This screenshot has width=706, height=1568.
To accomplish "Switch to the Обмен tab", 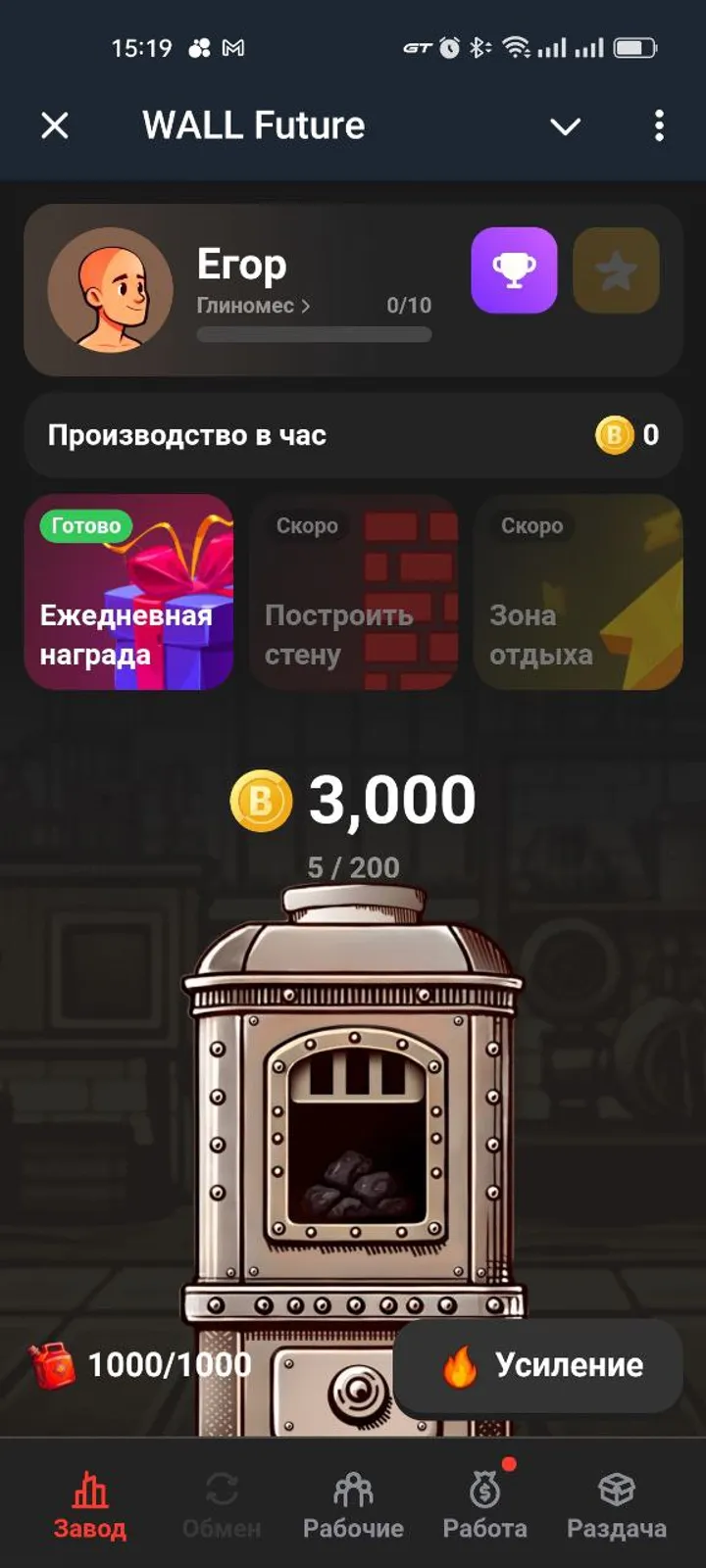I will click(x=222, y=1504).
